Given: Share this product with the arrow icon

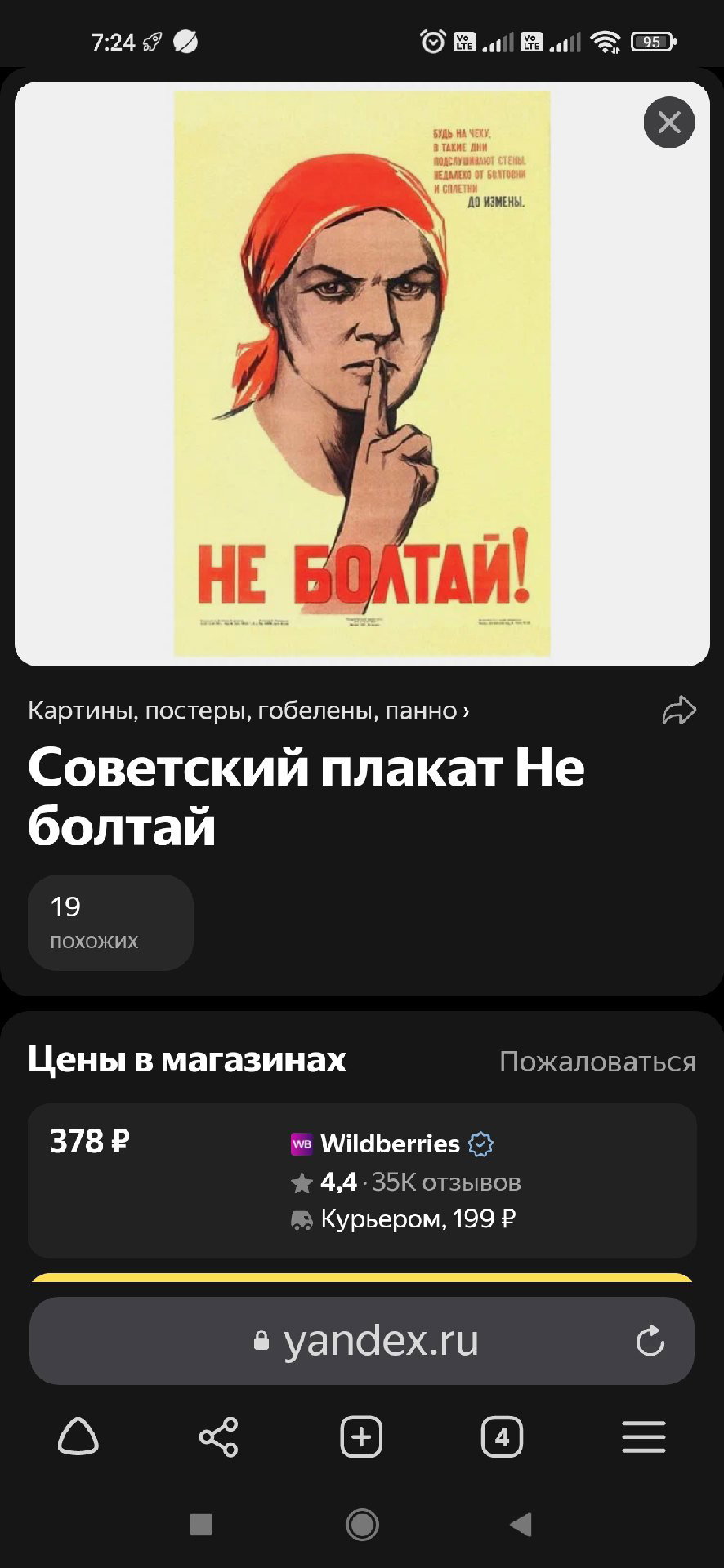Looking at the screenshot, I should pyautogui.click(x=679, y=710).
